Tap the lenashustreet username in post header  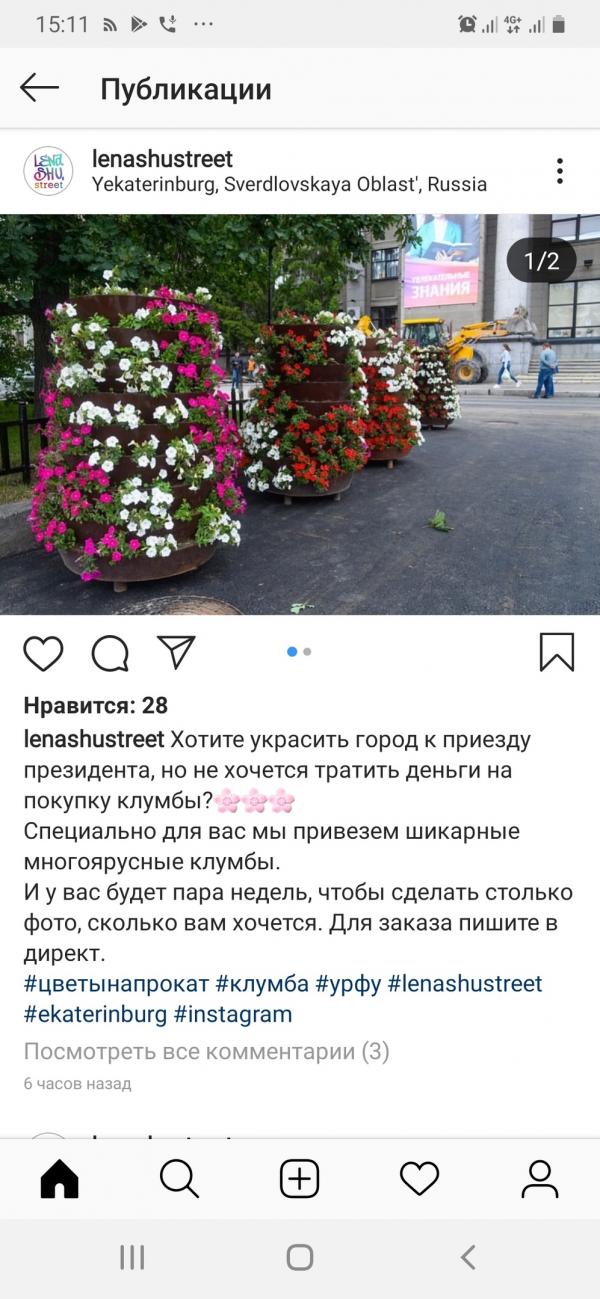[162, 158]
